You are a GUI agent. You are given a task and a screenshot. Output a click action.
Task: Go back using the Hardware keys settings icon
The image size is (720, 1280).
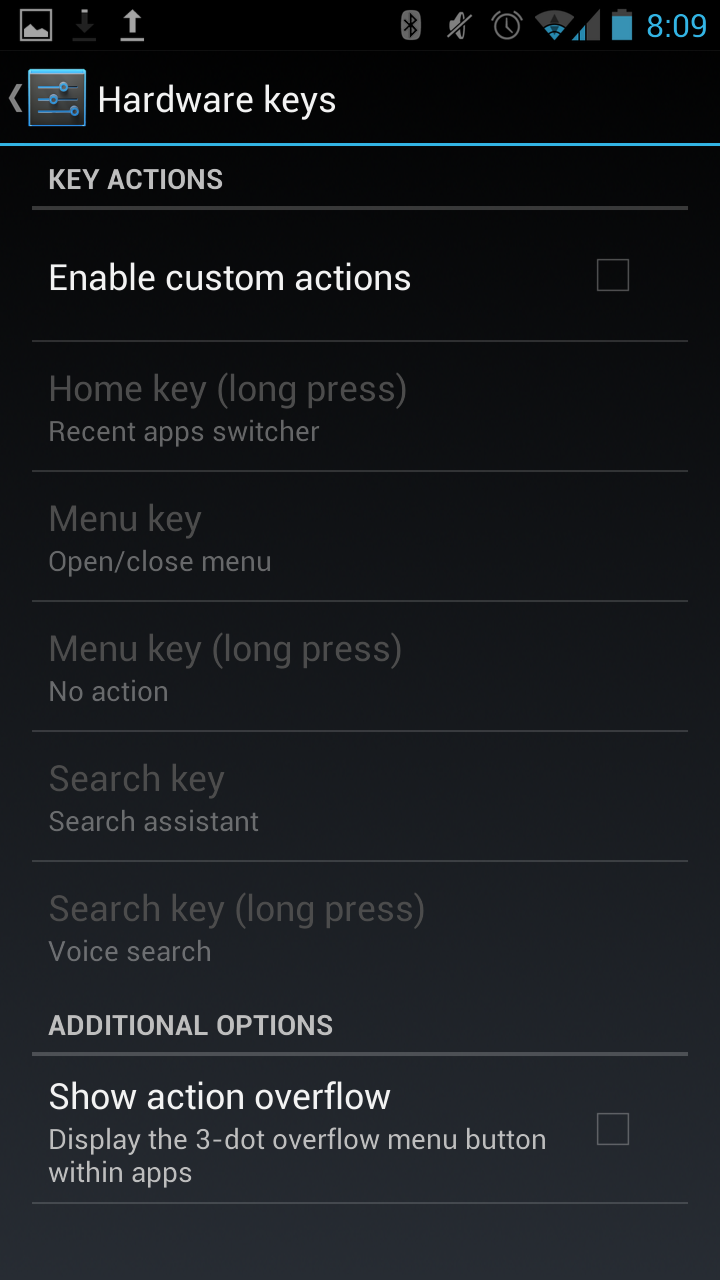[56, 98]
